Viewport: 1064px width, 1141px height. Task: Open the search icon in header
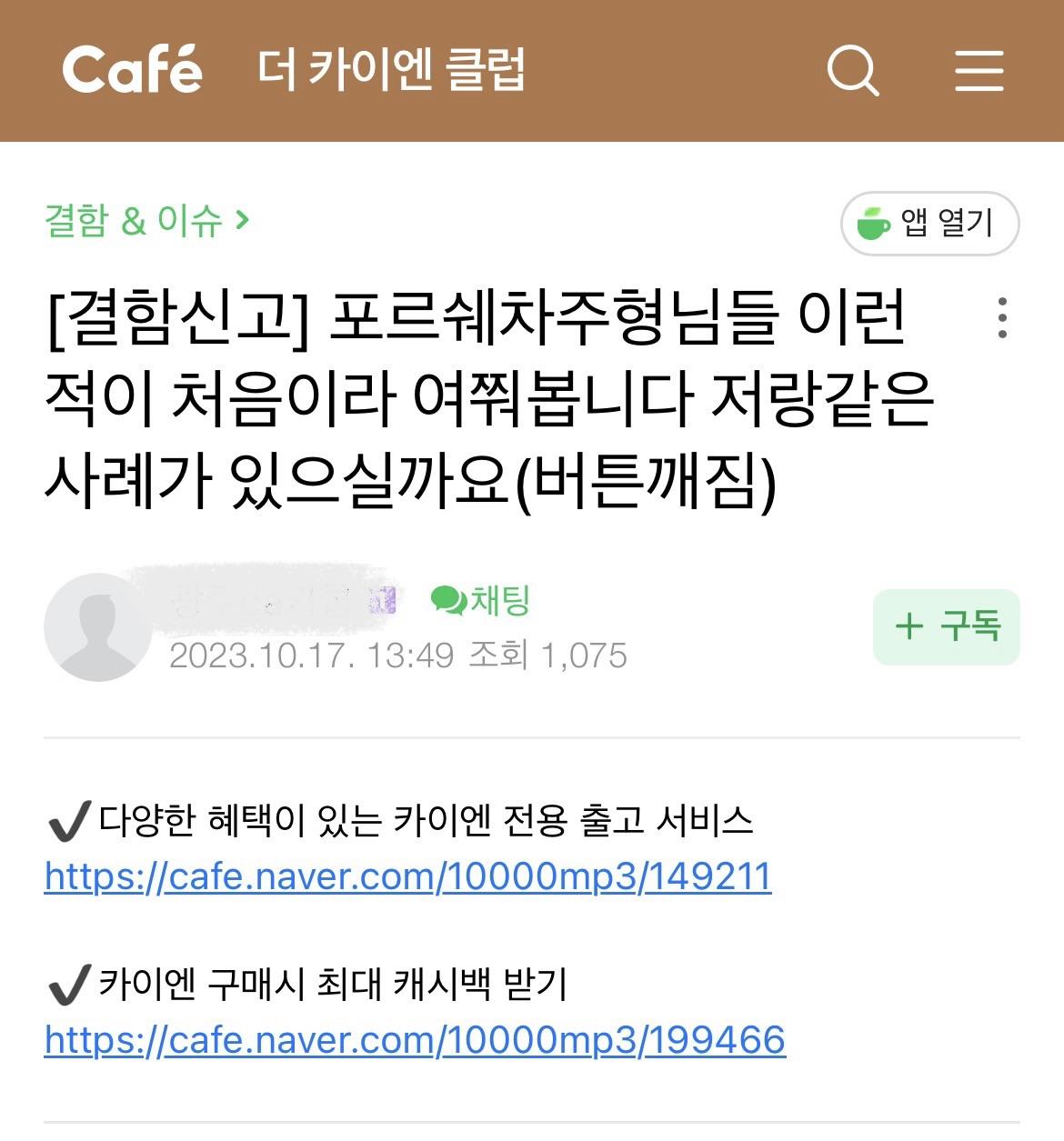pos(853,71)
